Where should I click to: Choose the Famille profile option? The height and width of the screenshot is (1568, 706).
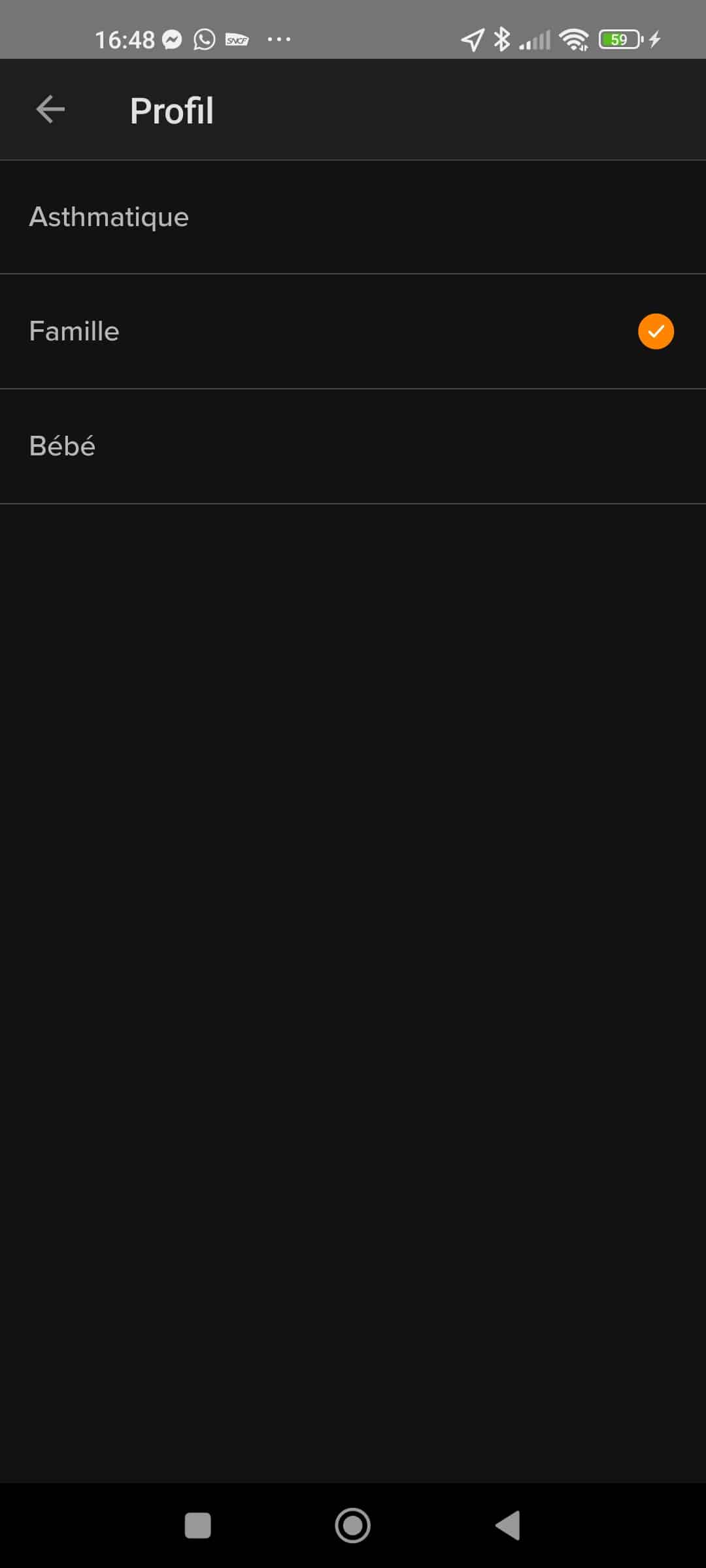point(353,331)
